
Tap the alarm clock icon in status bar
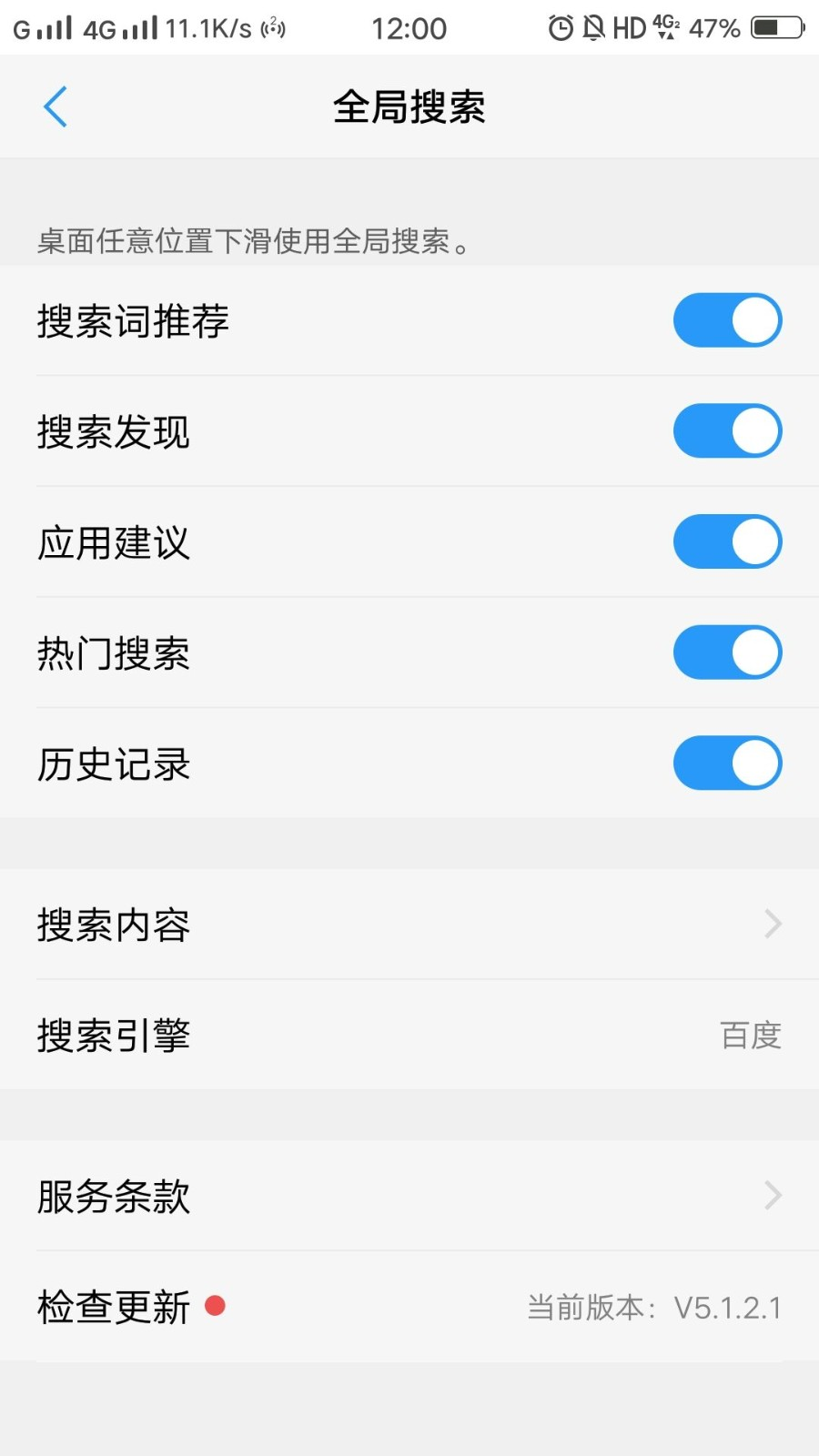pyautogui.click(x=559, y=28)
